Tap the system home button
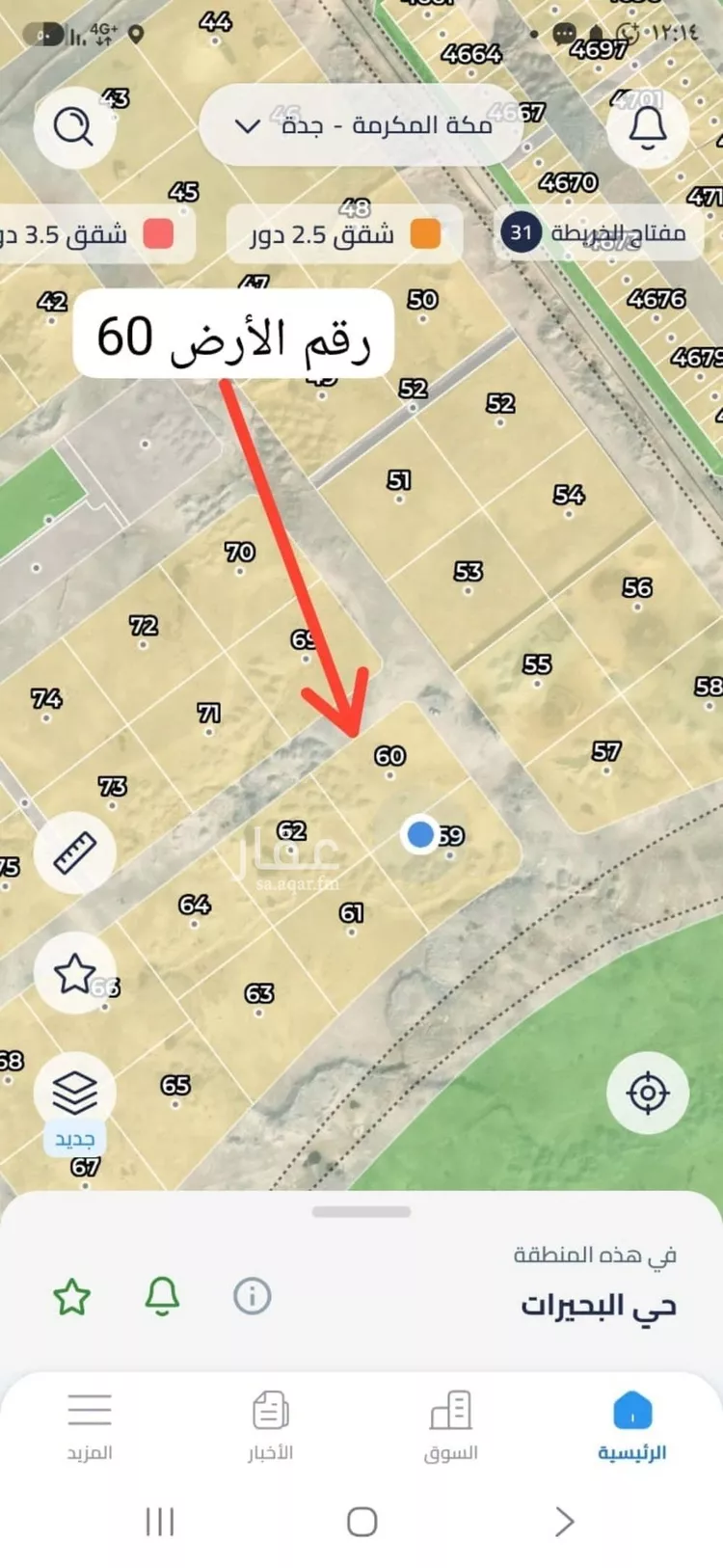 361,1522
